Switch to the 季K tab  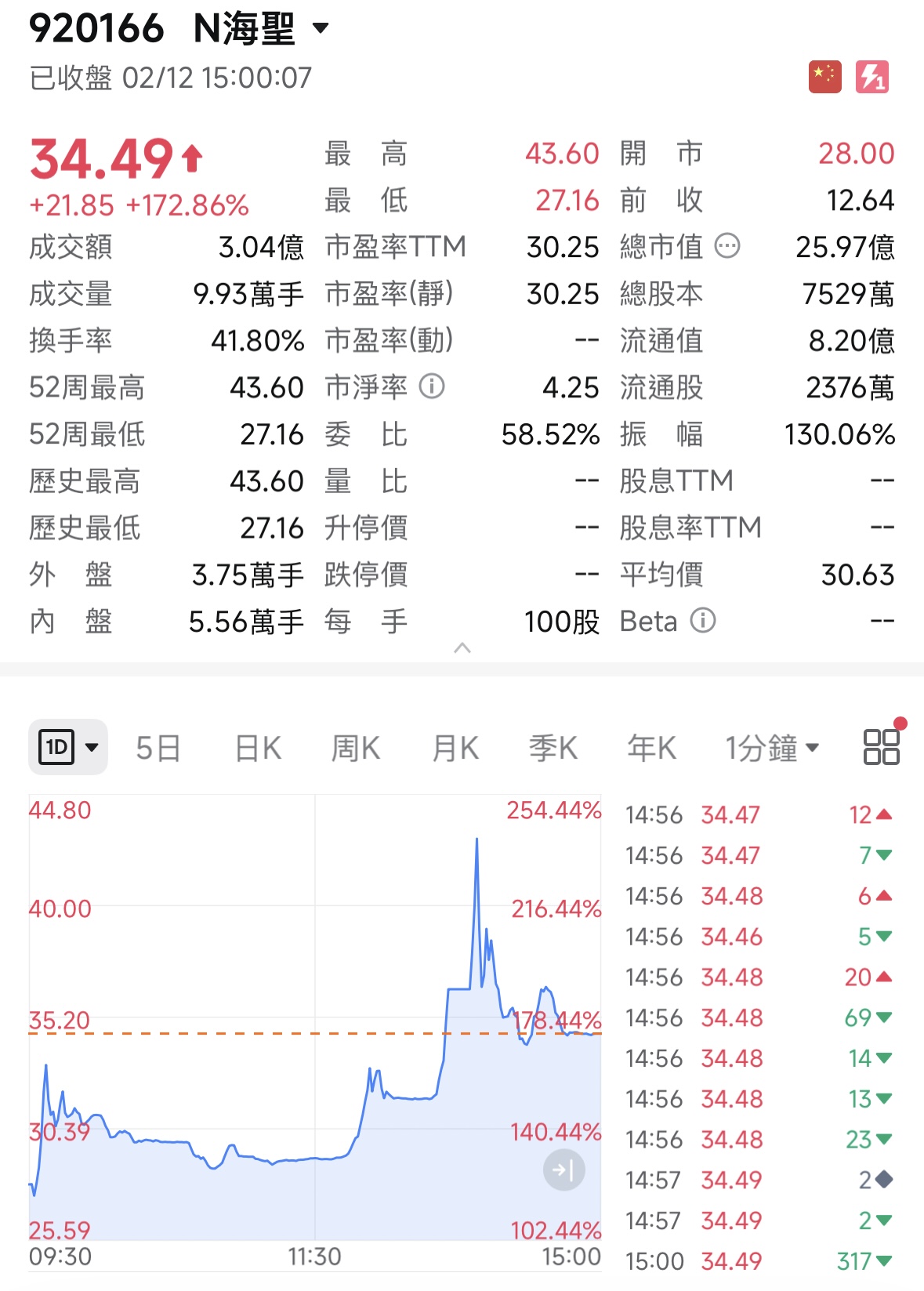pos(553,747)
